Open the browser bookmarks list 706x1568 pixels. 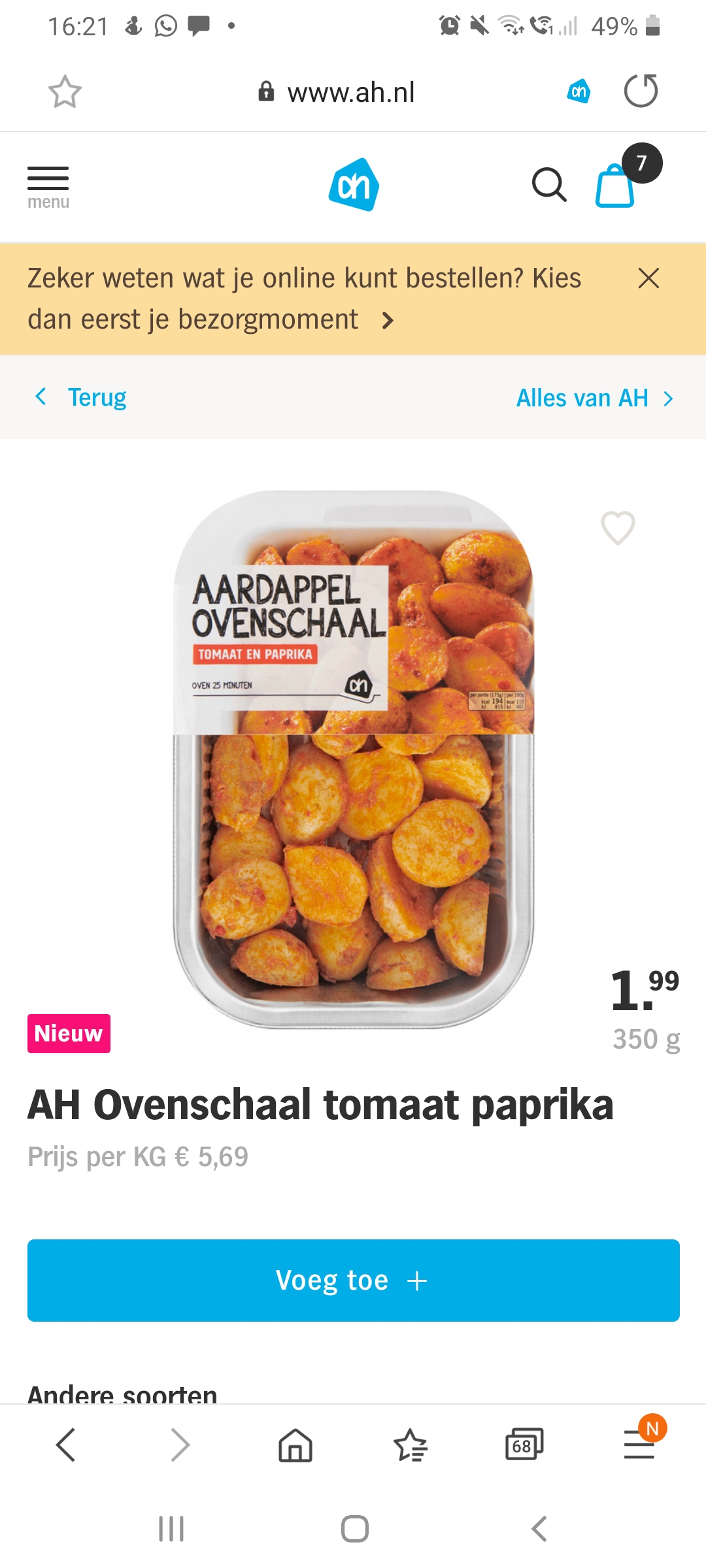410,1445
